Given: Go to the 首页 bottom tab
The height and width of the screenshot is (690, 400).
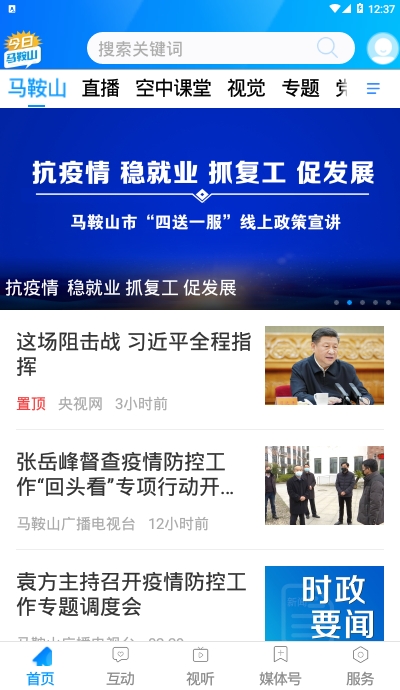Looking at the screenshot, I should [40, 665].
